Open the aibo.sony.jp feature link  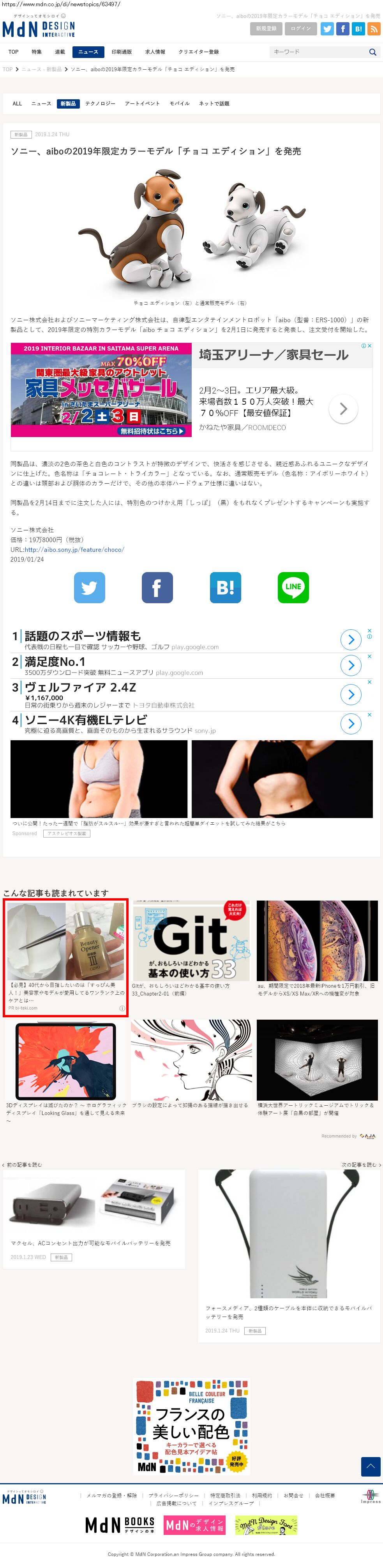tap(74, 550)
